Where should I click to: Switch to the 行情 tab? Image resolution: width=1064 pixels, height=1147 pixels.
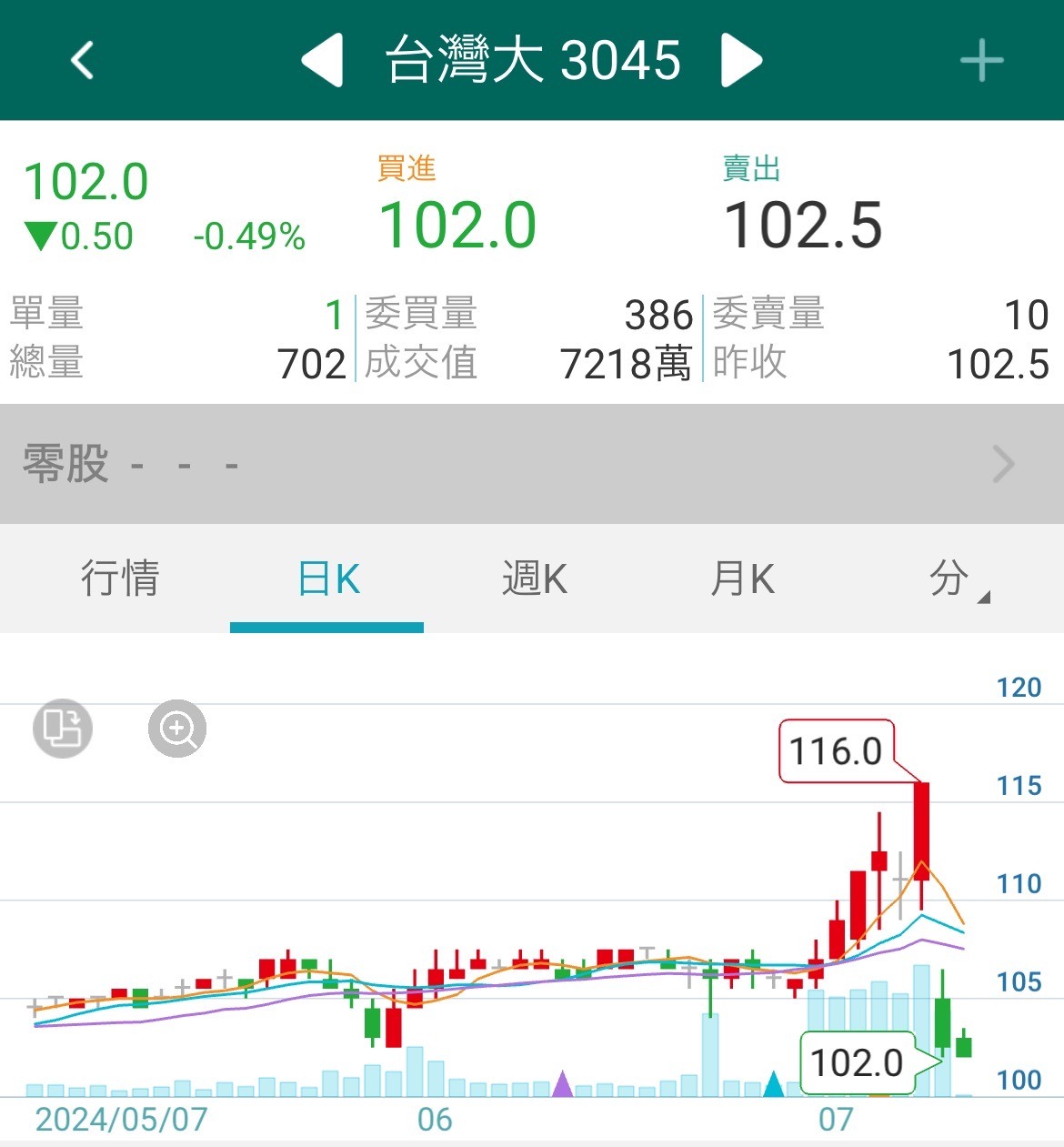click(x=119, y=579)
